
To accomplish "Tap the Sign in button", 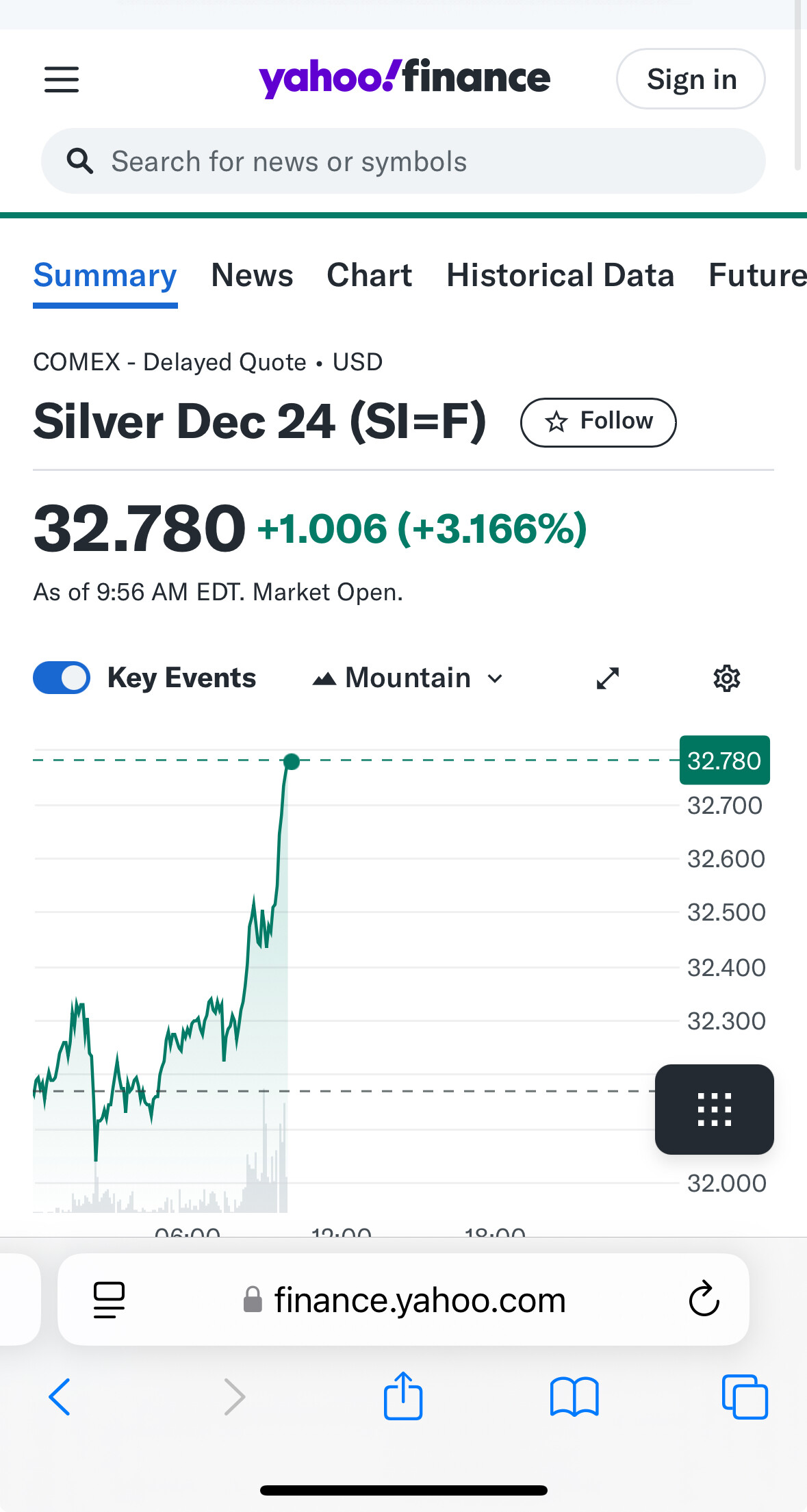I will [x=691, y=79].
